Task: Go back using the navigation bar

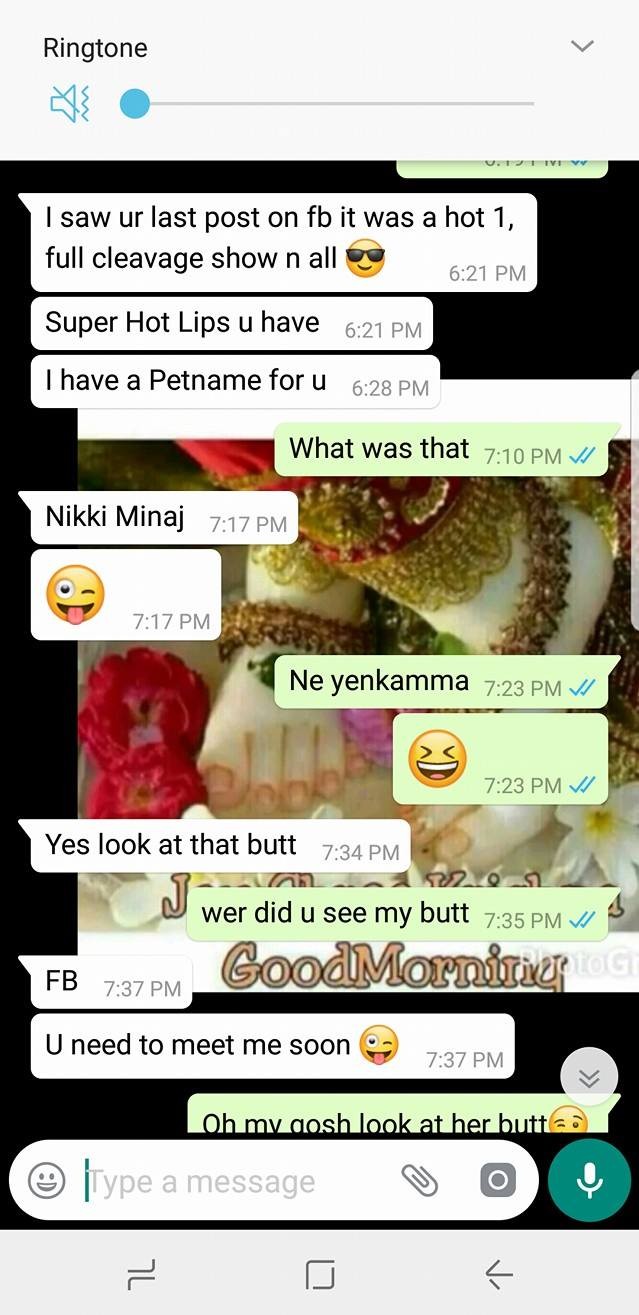Action: (x=498, y=1274)
